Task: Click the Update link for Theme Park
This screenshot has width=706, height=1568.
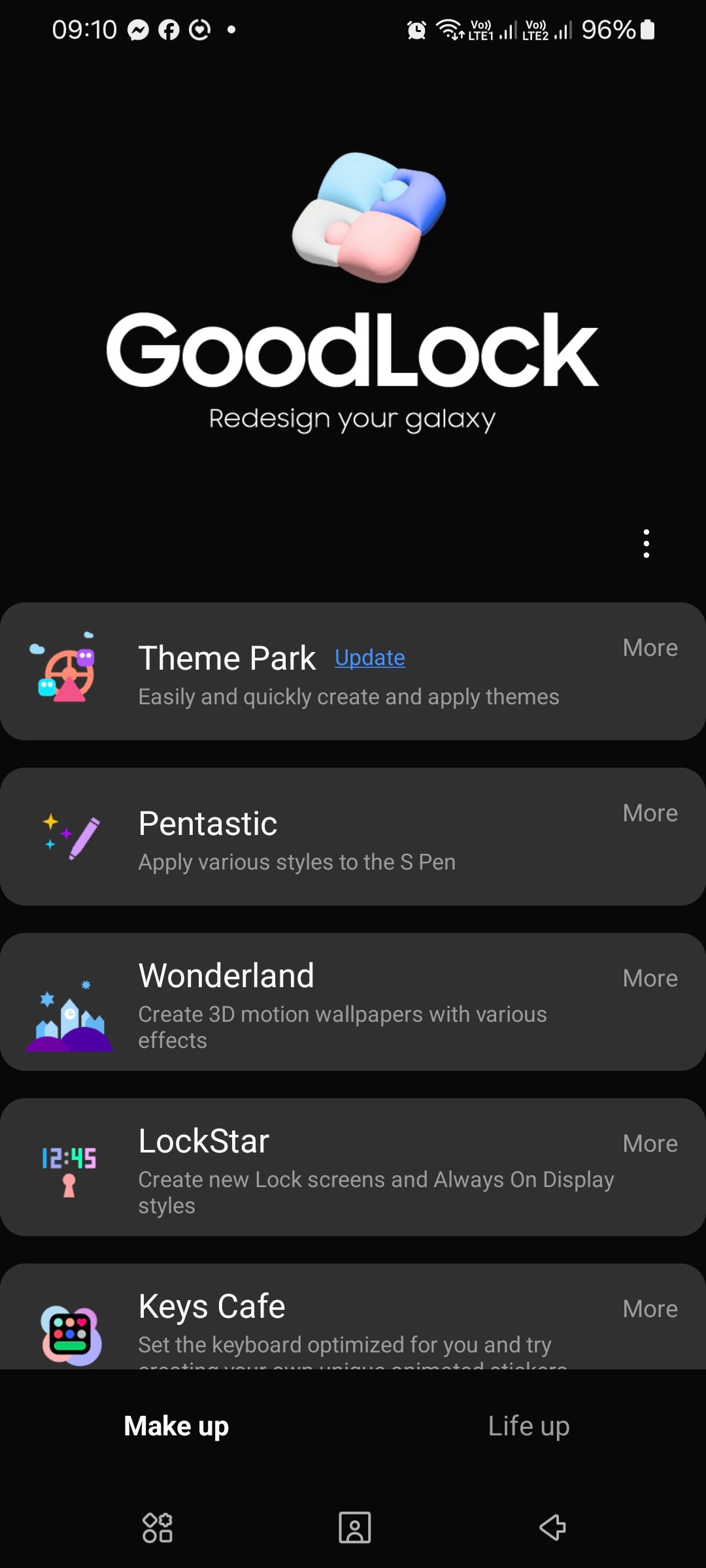Action: click(x=370, y=658)
